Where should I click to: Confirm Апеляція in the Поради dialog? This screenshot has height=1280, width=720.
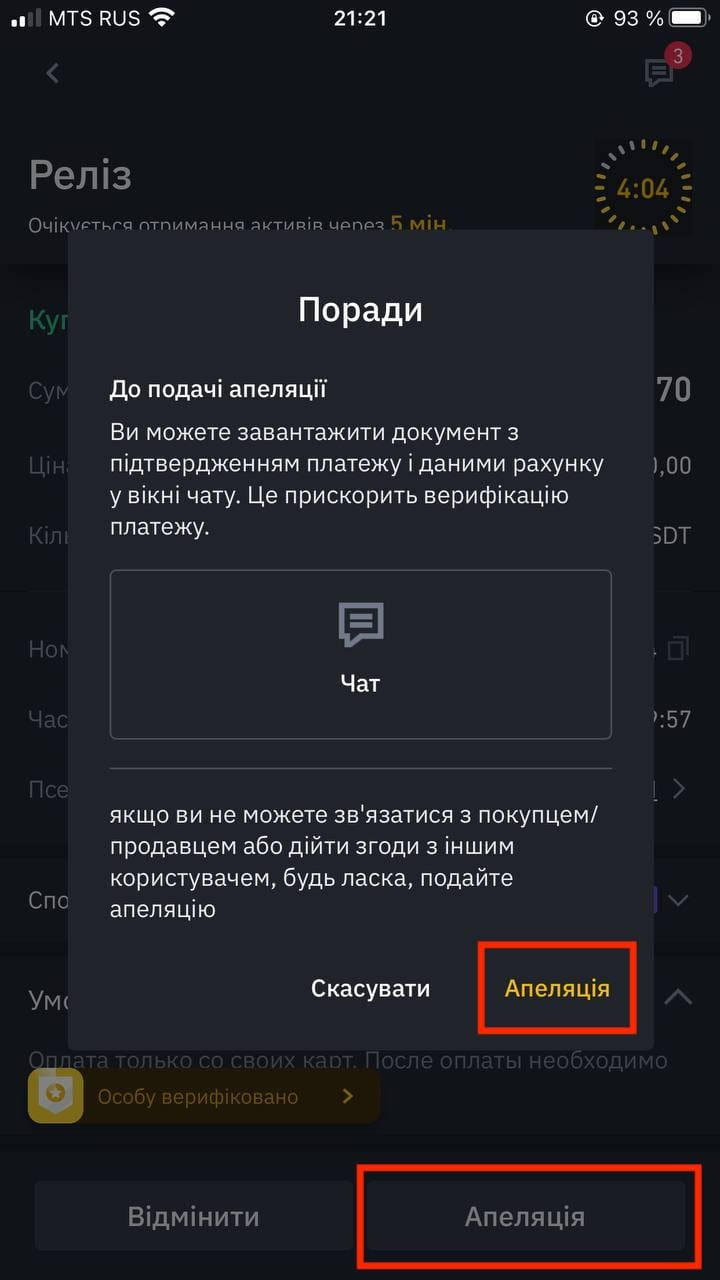(557, 988)
